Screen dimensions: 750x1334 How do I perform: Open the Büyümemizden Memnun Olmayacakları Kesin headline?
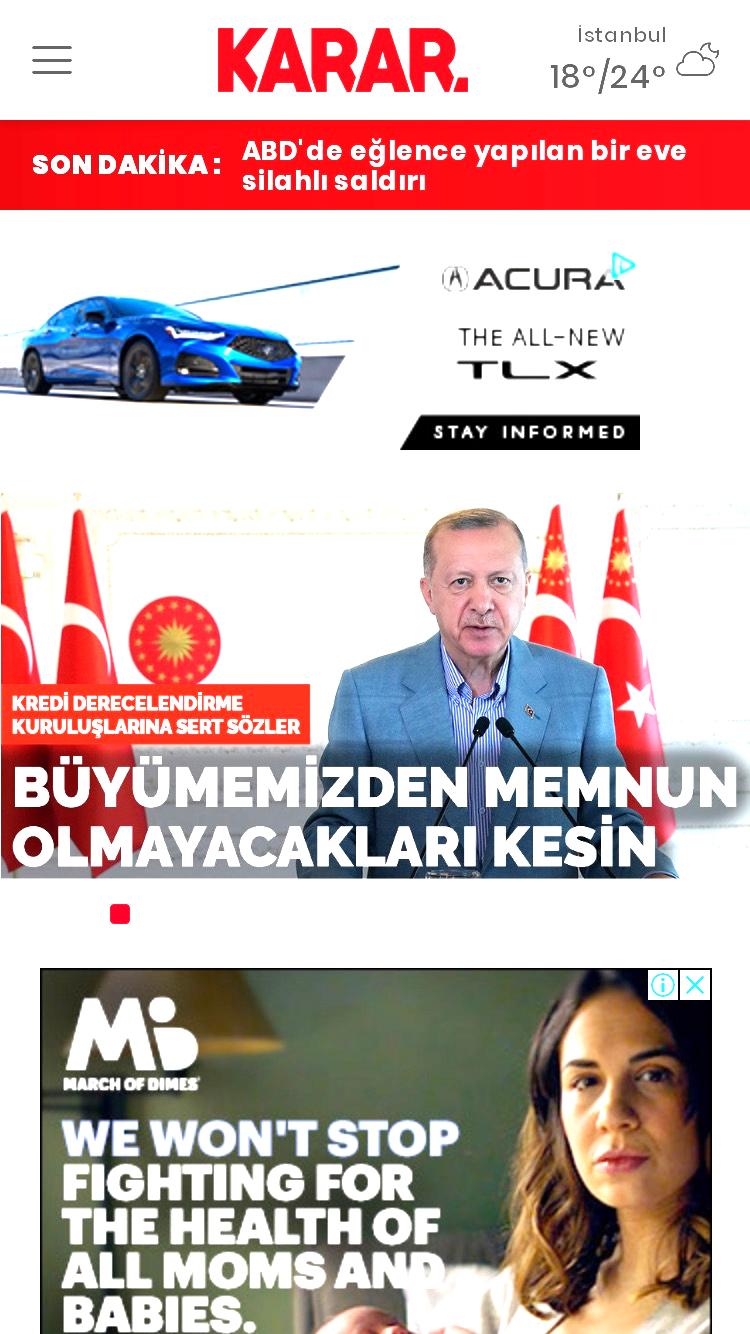tap(375, 816)
